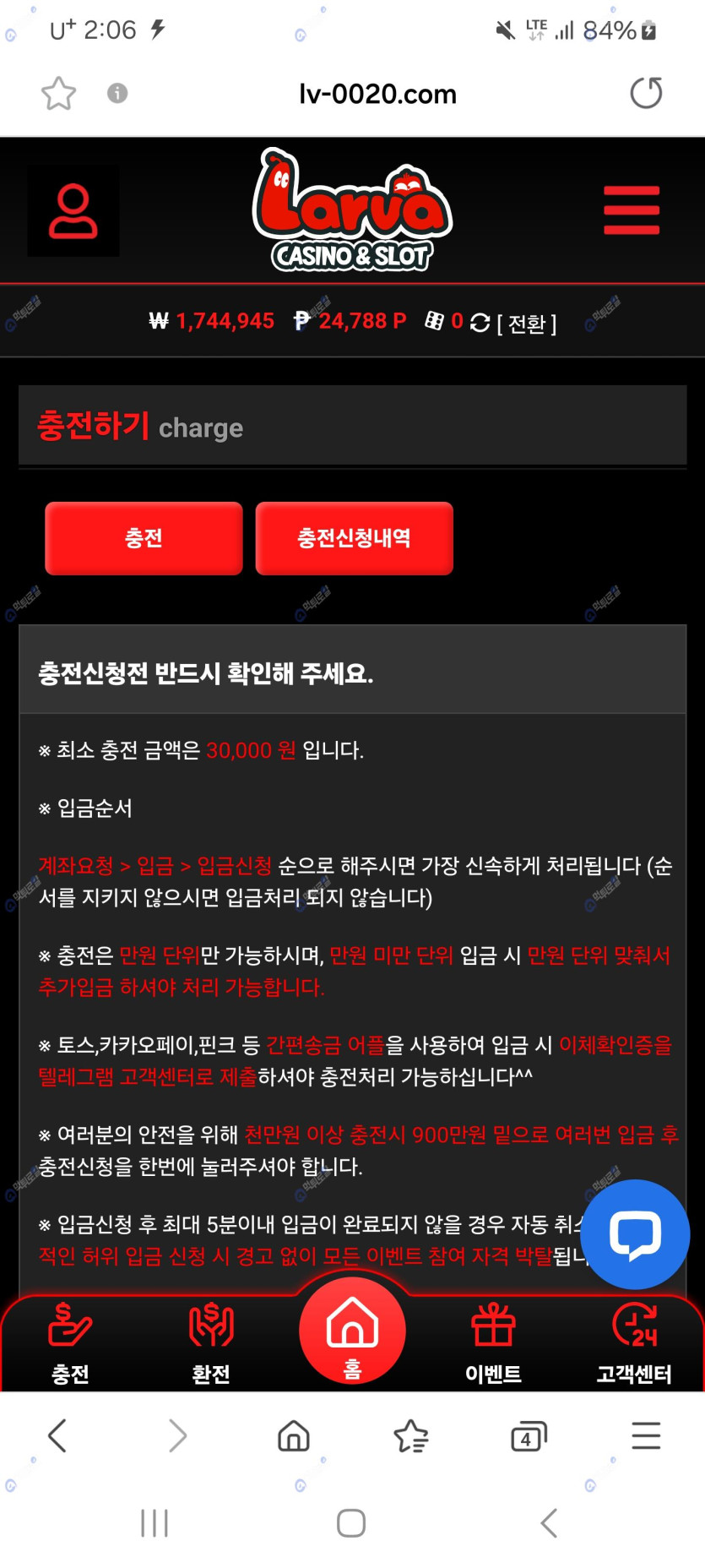Viewport: 705px width, 1568px height.
Task: Tap the lv-0020.com address bar
Action: click(x=377, y=94)
